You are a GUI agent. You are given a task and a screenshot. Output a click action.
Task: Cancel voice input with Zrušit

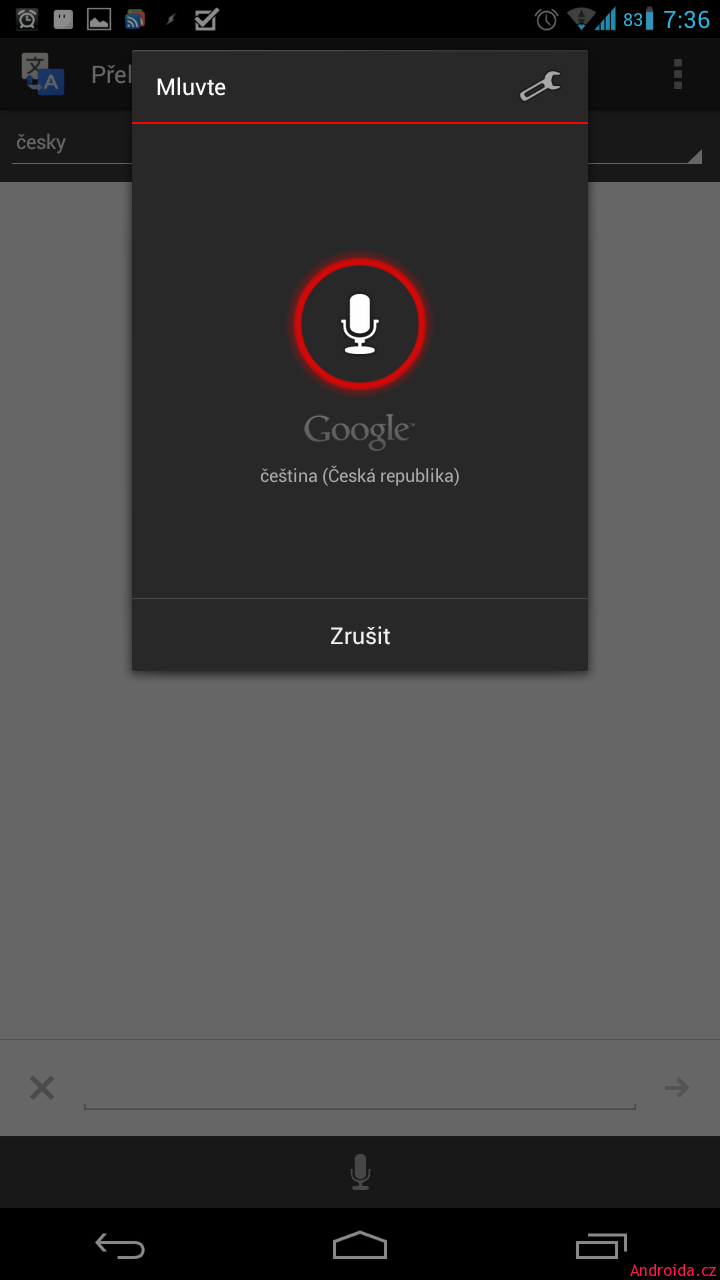360,636
